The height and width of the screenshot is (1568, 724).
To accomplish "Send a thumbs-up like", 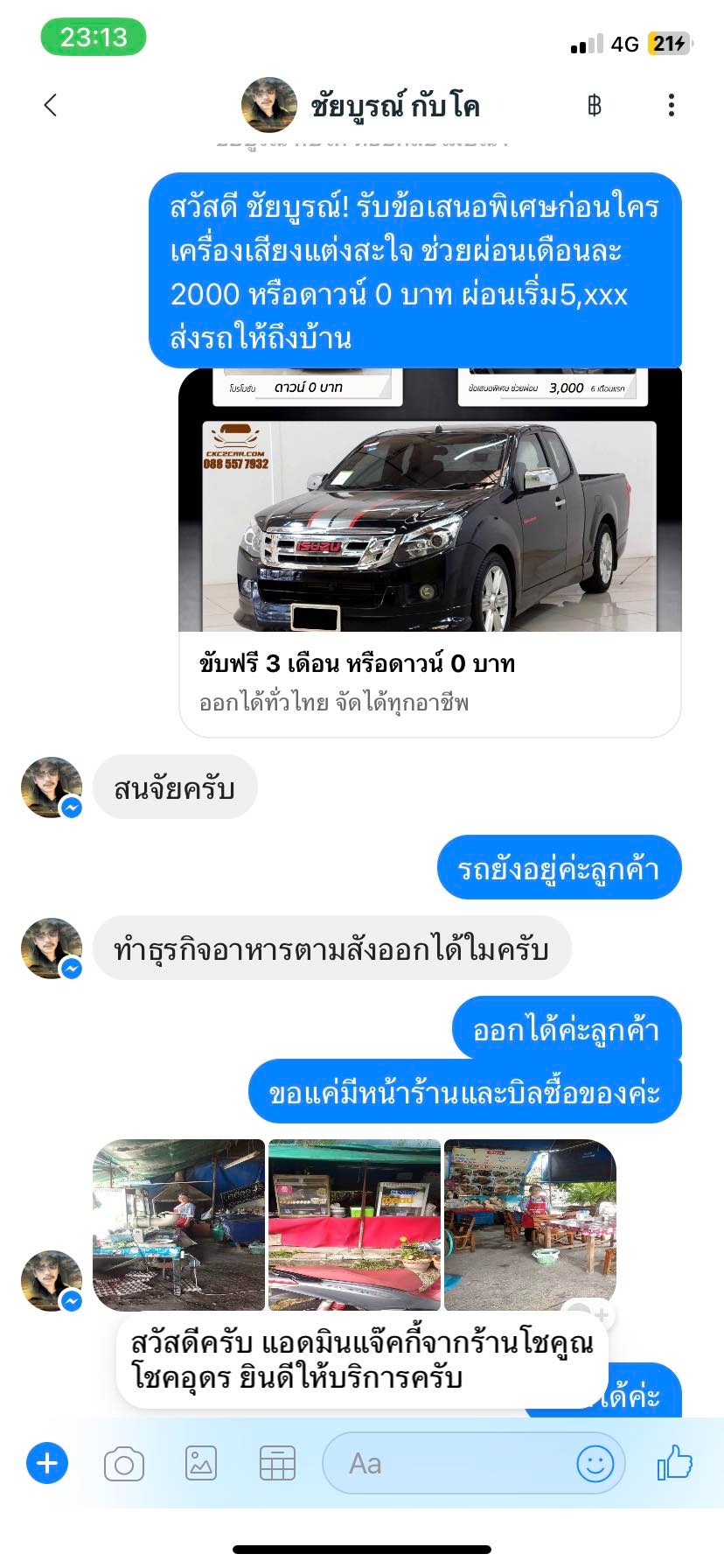I will click(x=675, y=1462).
